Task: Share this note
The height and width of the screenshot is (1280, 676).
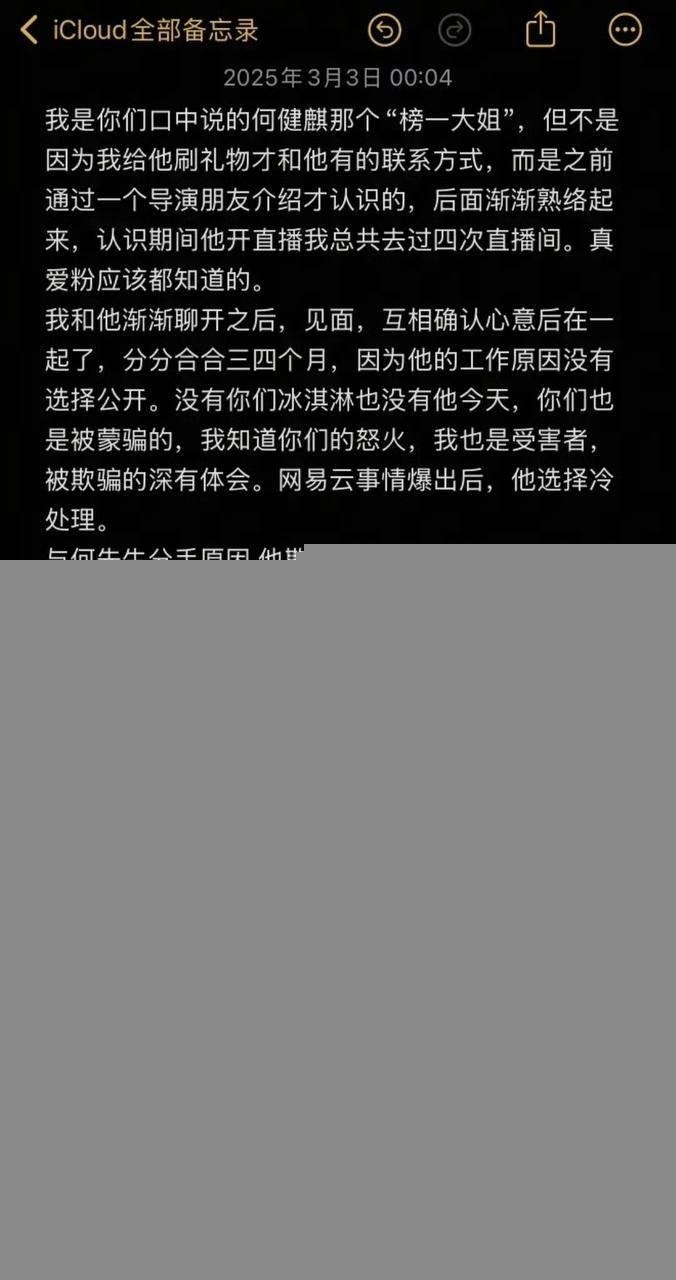Action: click(540, 29)
